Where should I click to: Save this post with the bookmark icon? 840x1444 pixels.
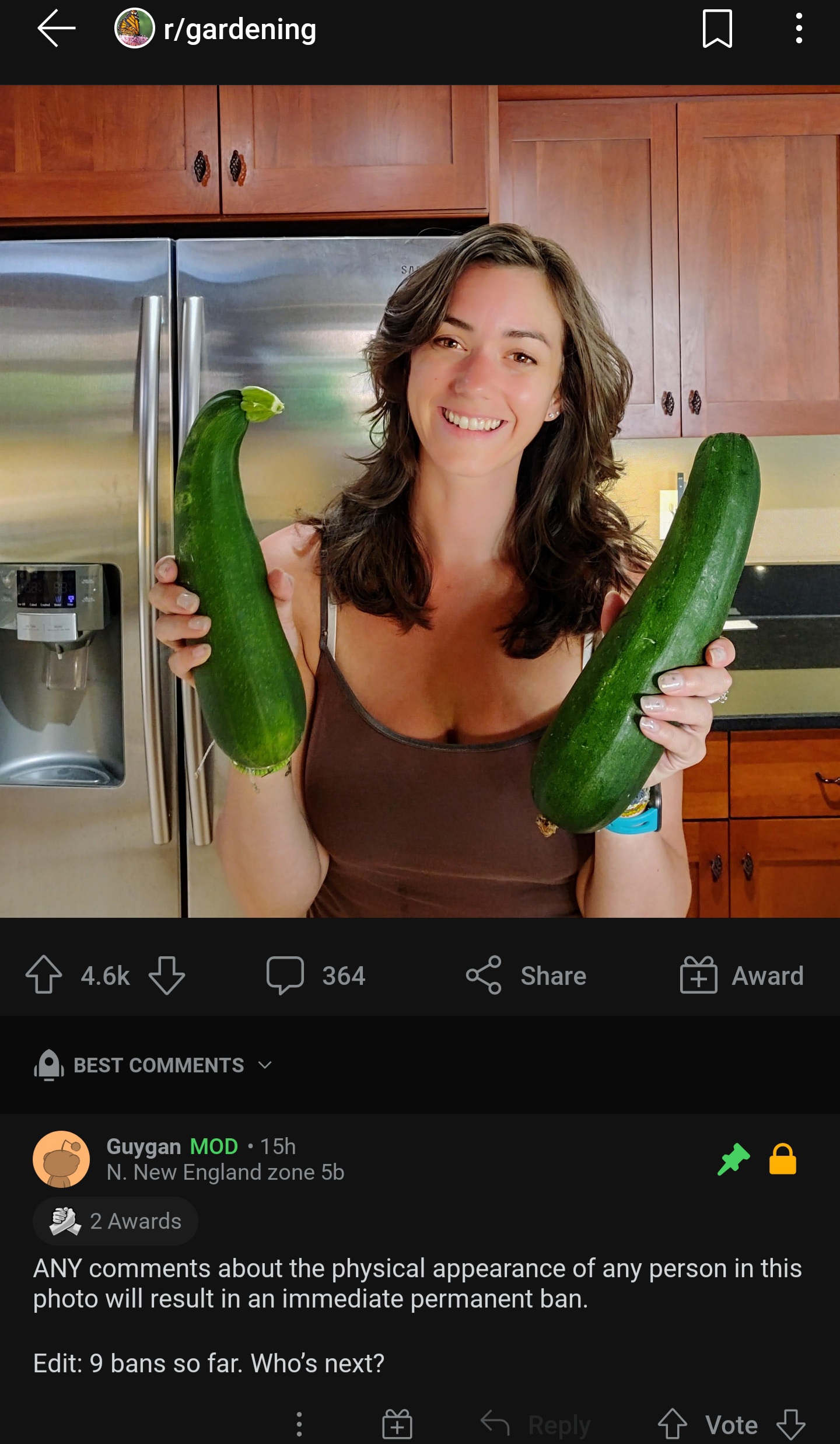[x=717, y=29]
